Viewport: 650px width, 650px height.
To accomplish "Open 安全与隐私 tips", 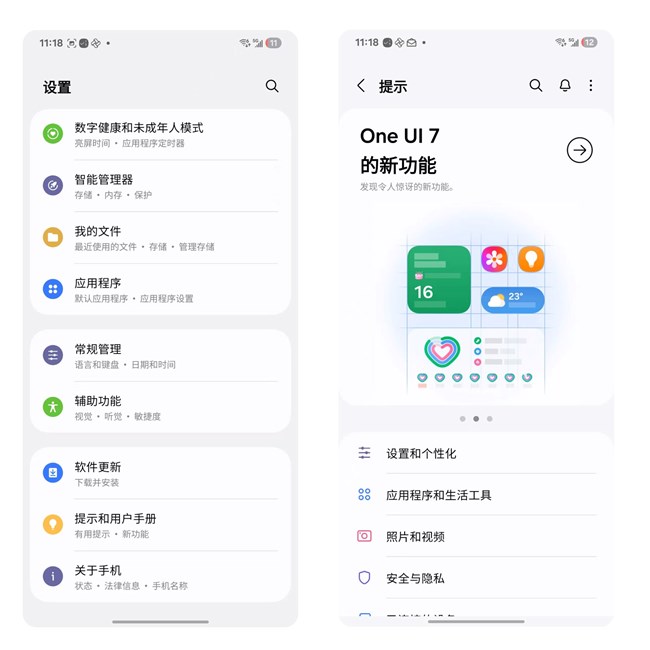I will (x=475, y=578).
